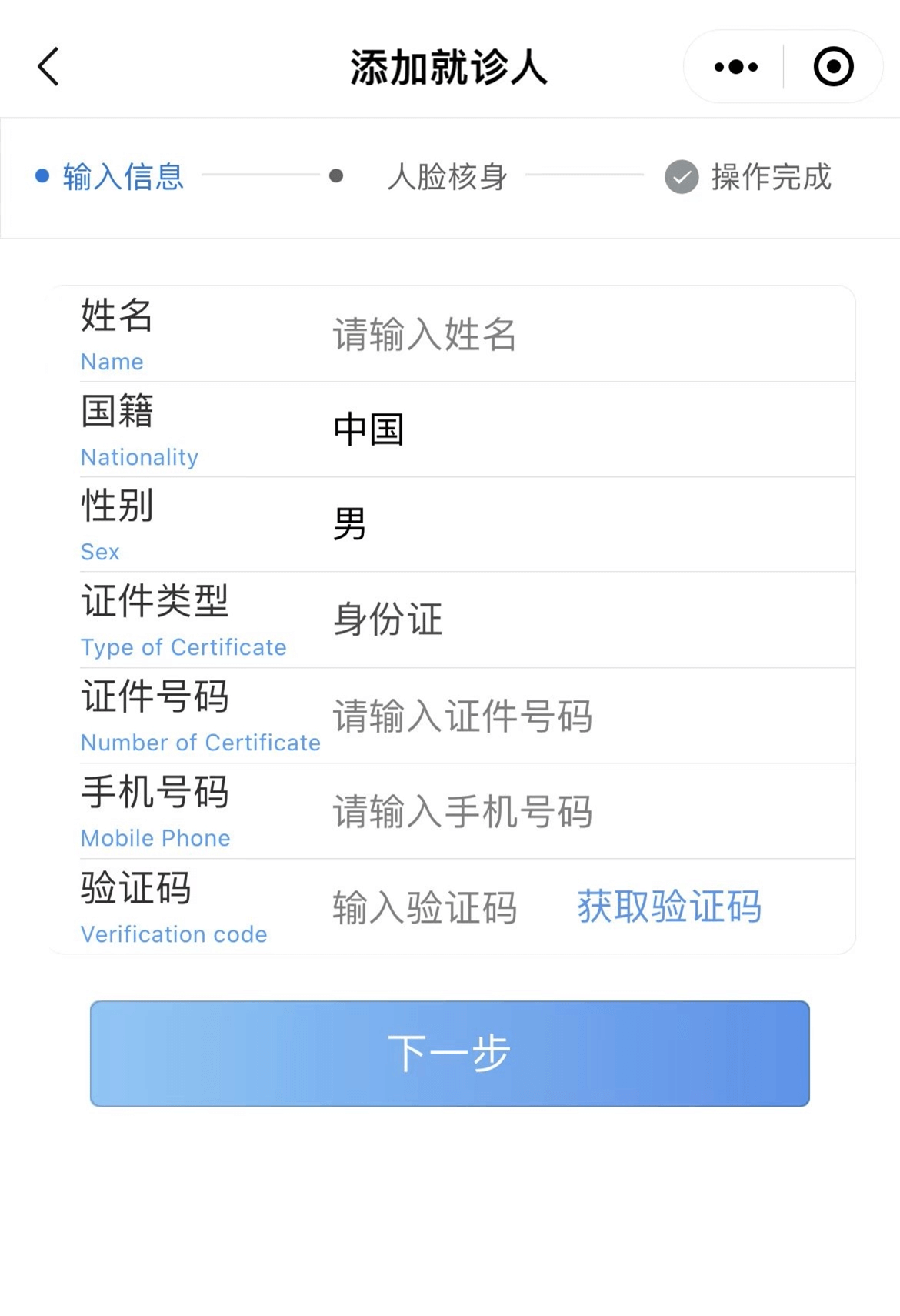Image resolution: width=900 pixels, height=1316 pixels.
Task: Tap 获取验证码 to request a code
Action: pyautogui.click(x=669, y=907)
